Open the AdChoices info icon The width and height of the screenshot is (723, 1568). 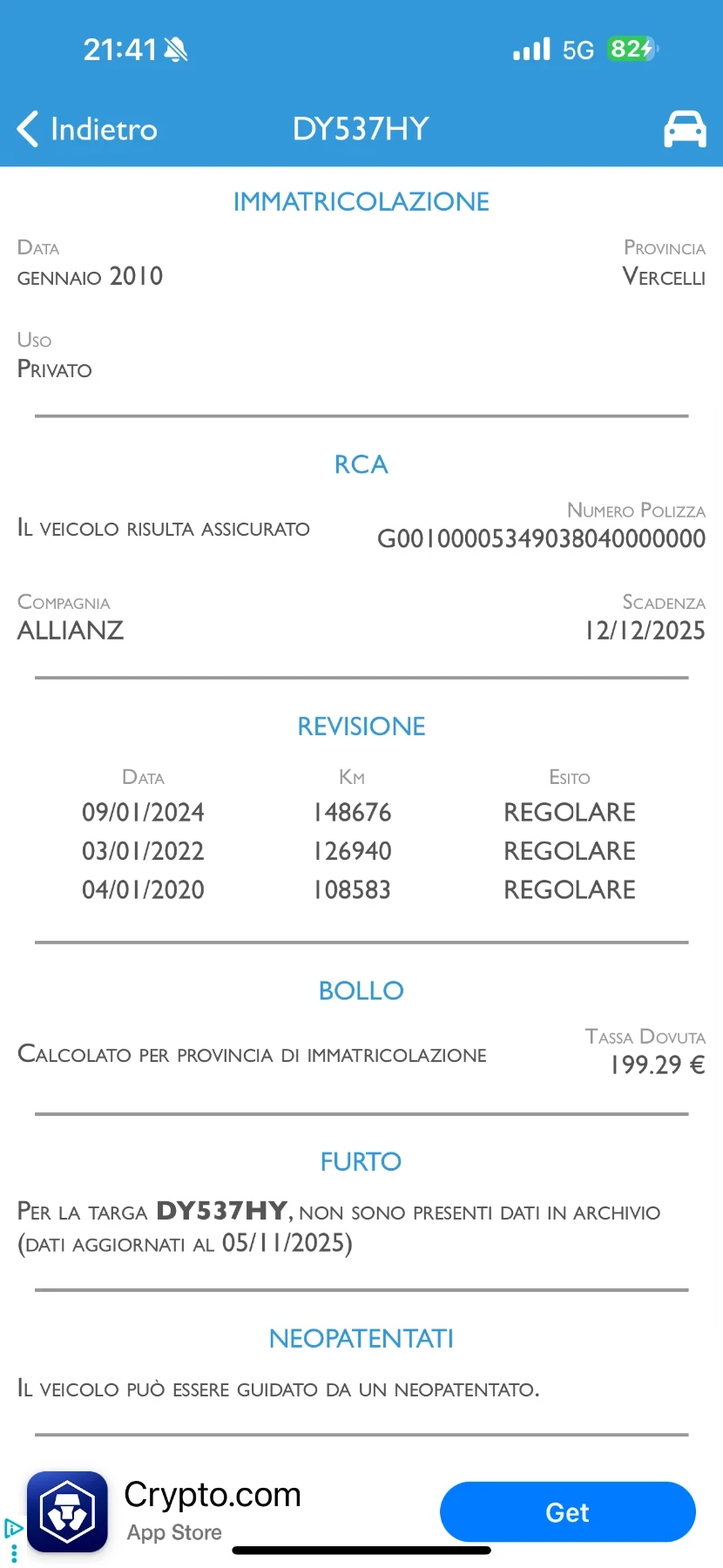[x=12, y=1528]
